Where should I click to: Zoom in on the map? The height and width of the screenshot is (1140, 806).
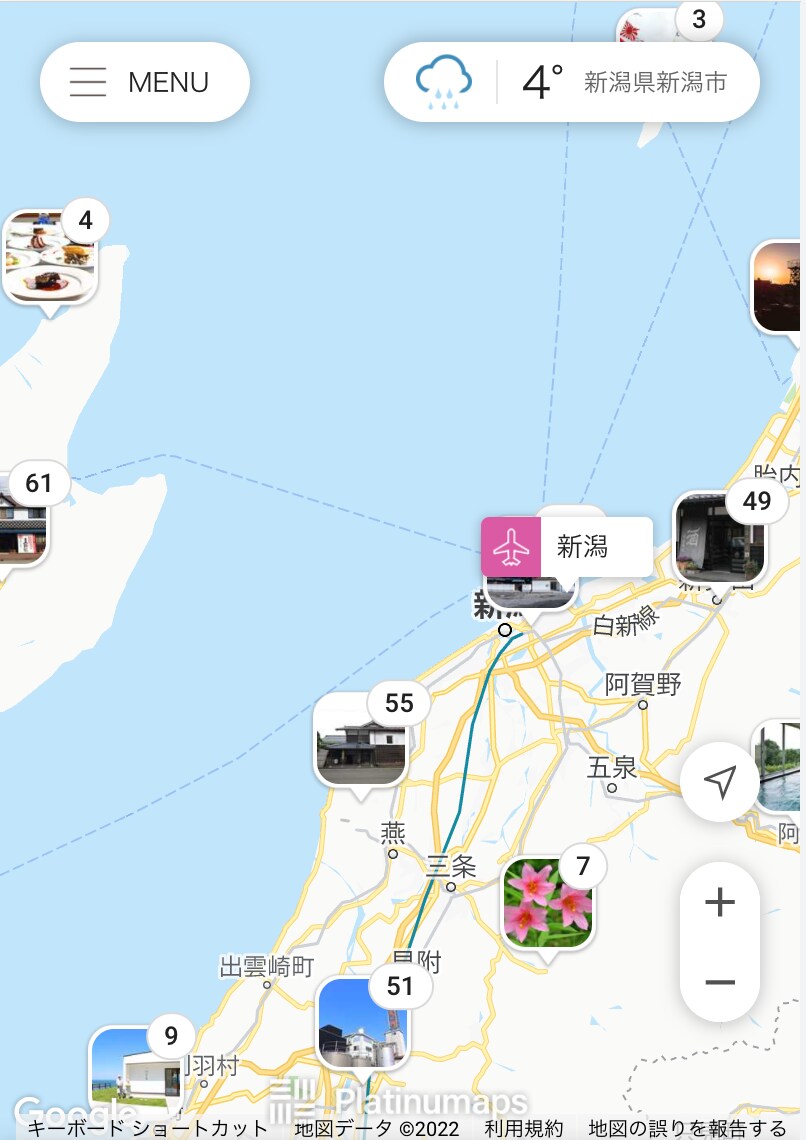pos(719,903)
